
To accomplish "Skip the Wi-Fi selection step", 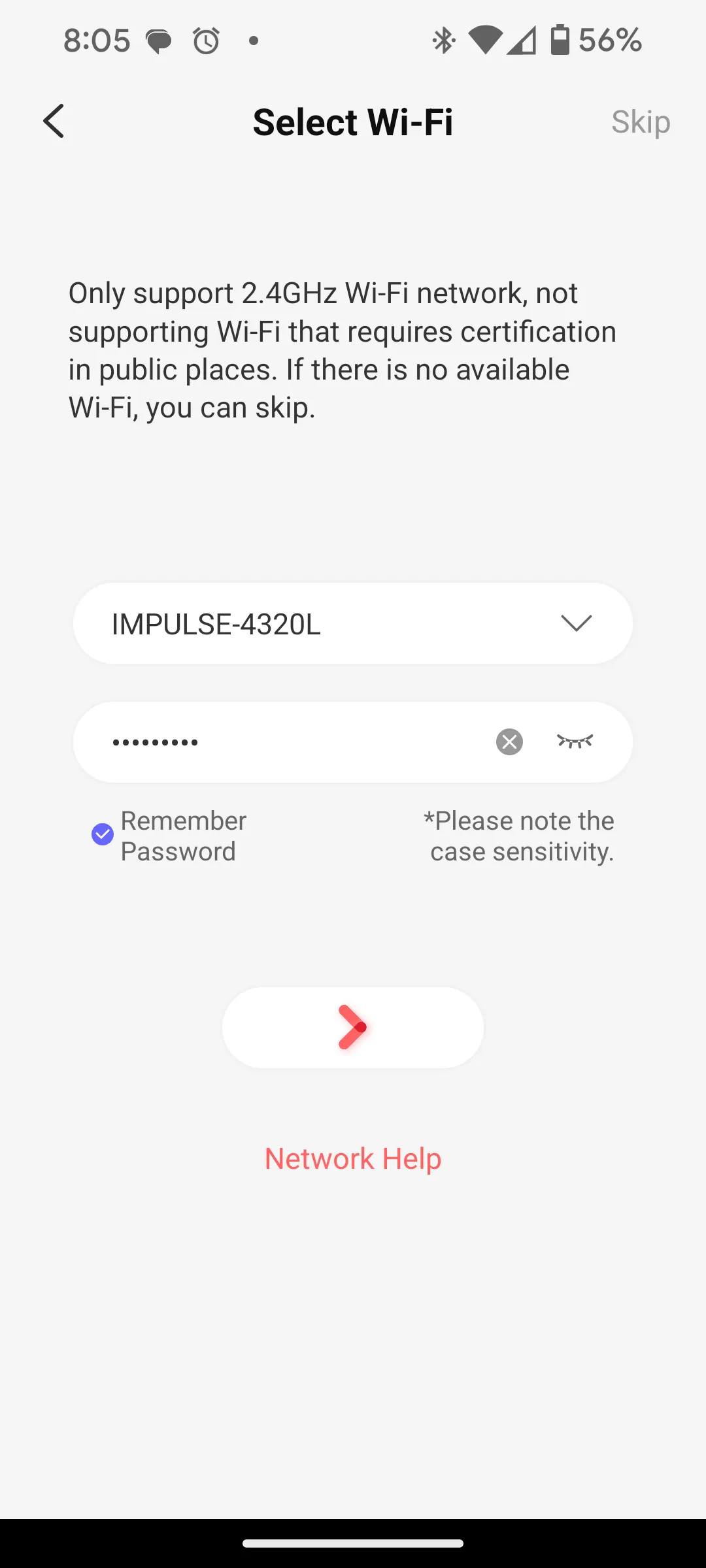I will coord(641,122).
